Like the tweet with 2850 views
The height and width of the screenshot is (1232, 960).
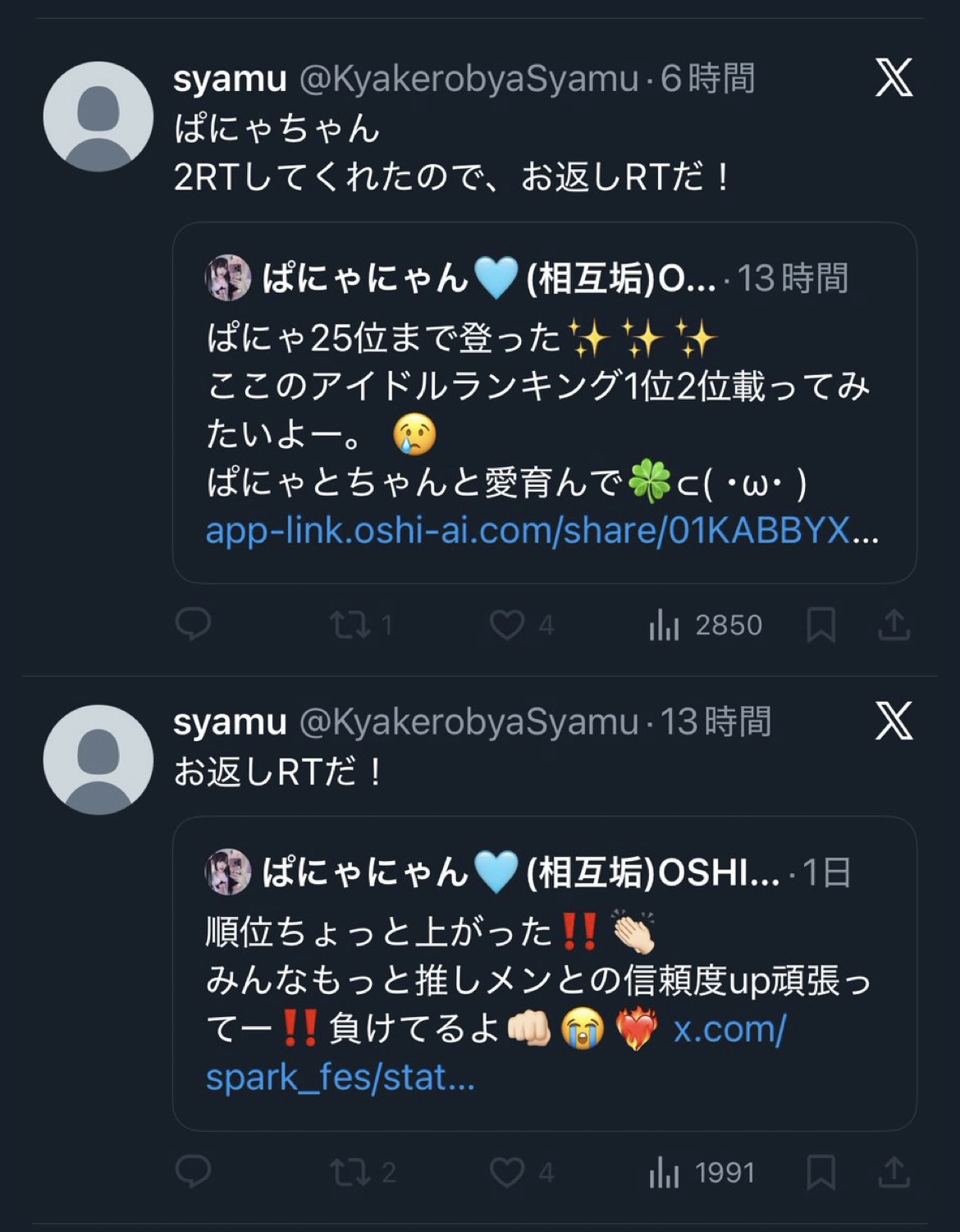507,625
